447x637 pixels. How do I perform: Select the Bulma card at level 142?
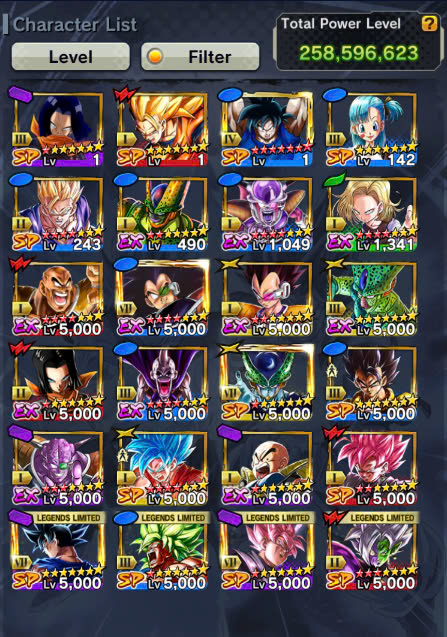tap(371, 129)
